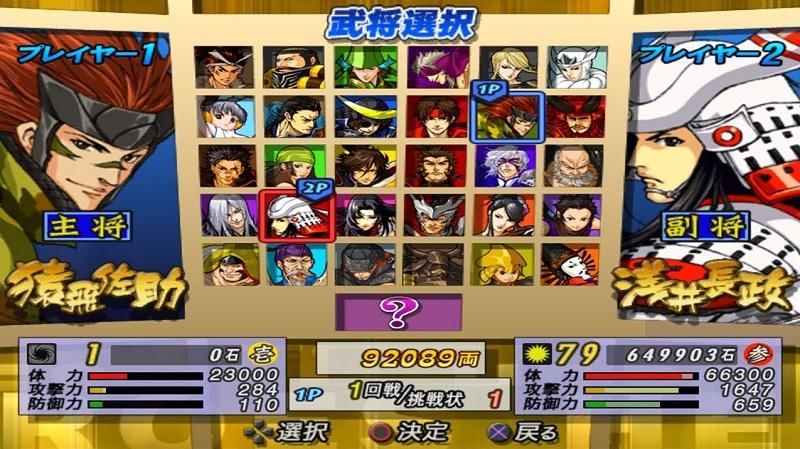This screenshot has width=800, height=449.
Task: Pick the 1P-highlighted orange-haired ninja portrait
Action: [x=506, y=117]
